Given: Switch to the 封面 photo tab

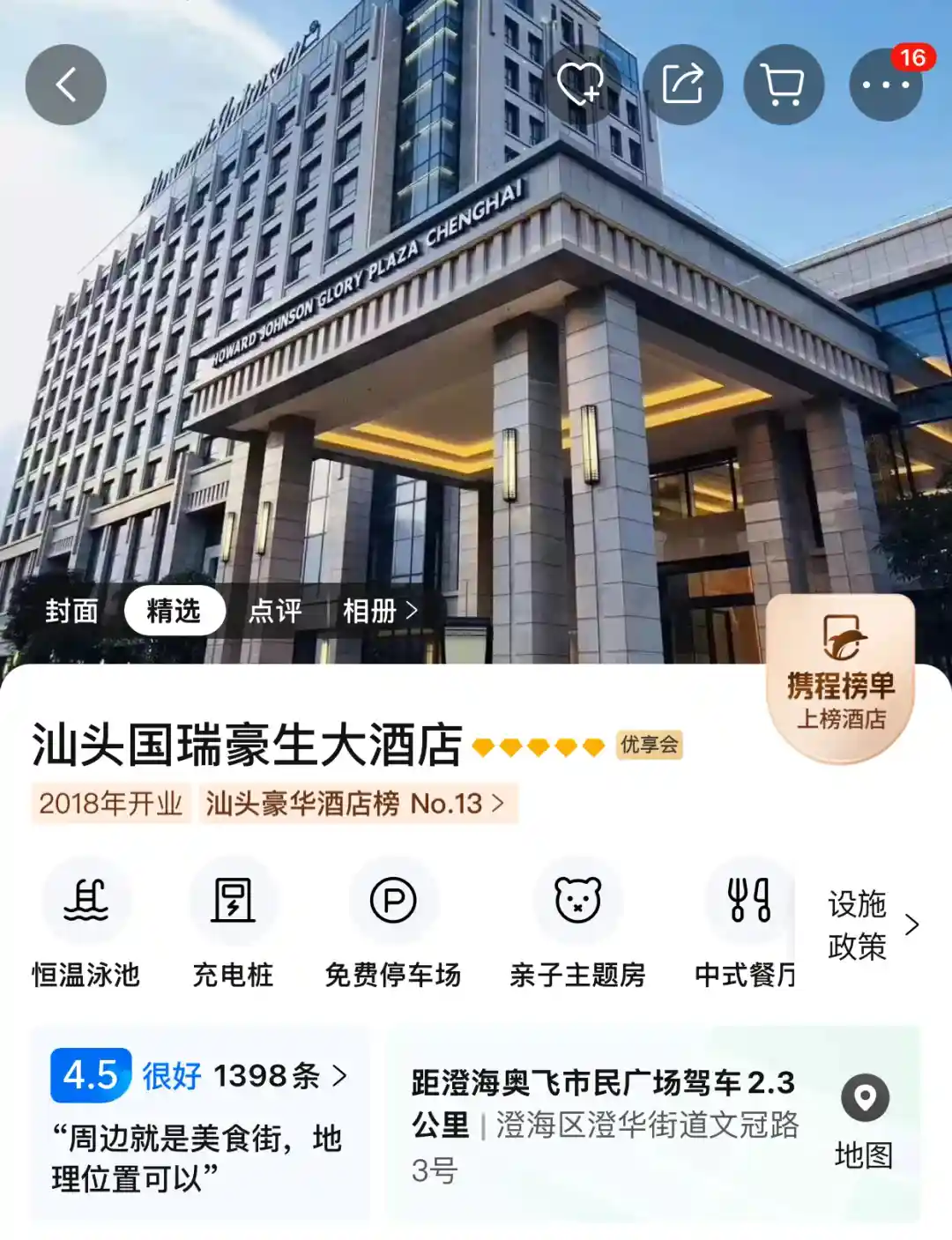Looking at the screenshot, I should click(x=71, y=611).
